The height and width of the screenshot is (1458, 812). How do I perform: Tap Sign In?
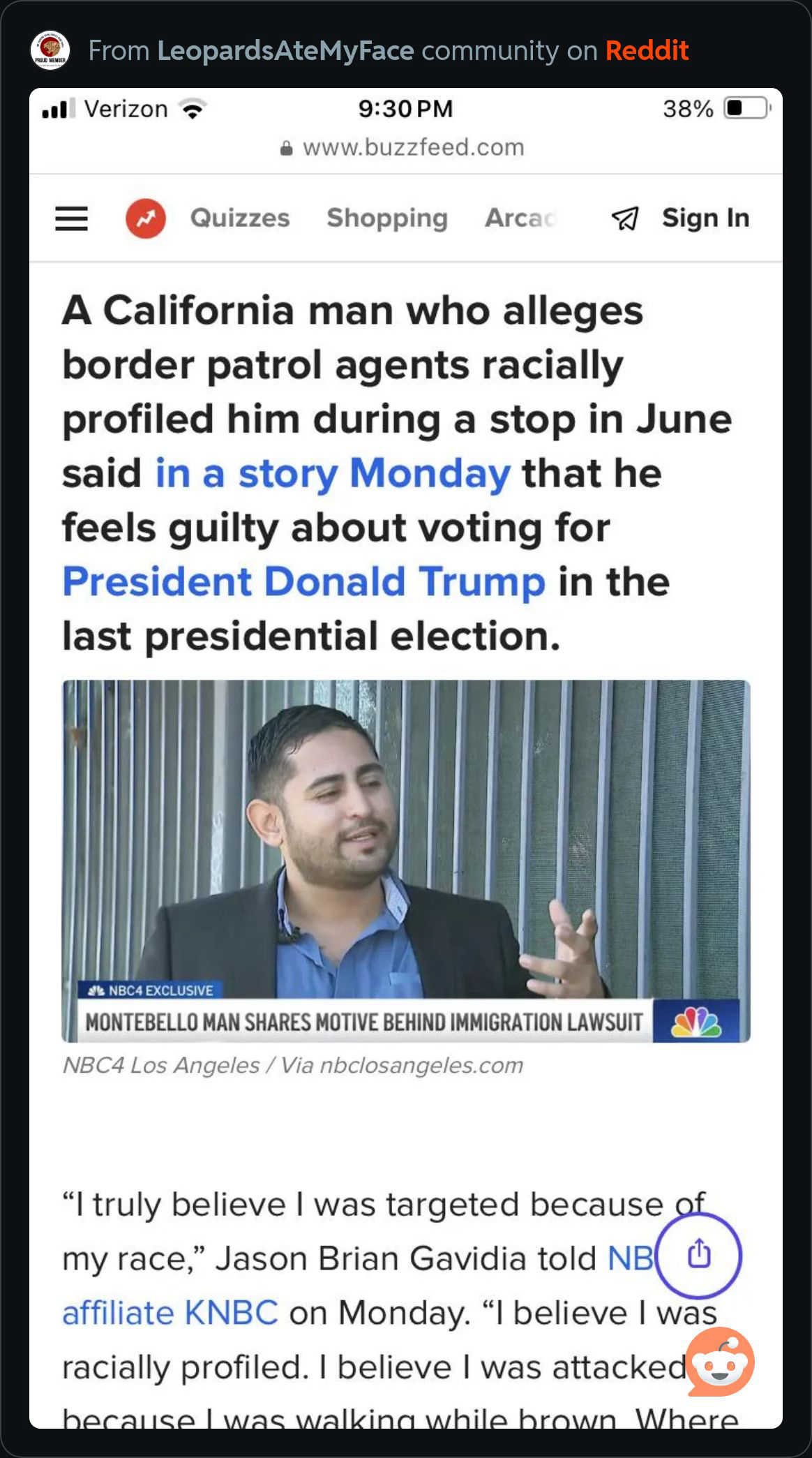click(x=705, y=218)
